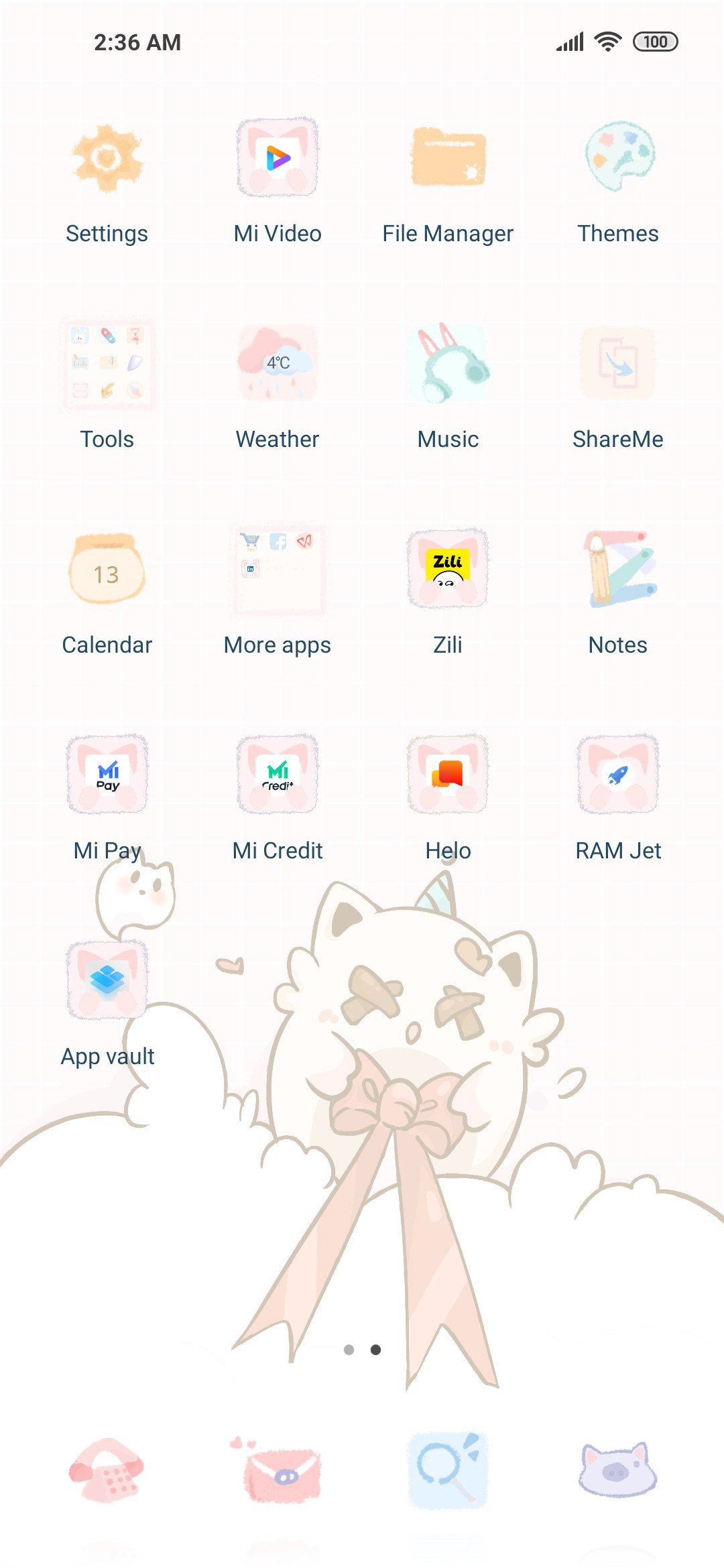Open the messages envelope in the dock

[x=278, y=1470]
